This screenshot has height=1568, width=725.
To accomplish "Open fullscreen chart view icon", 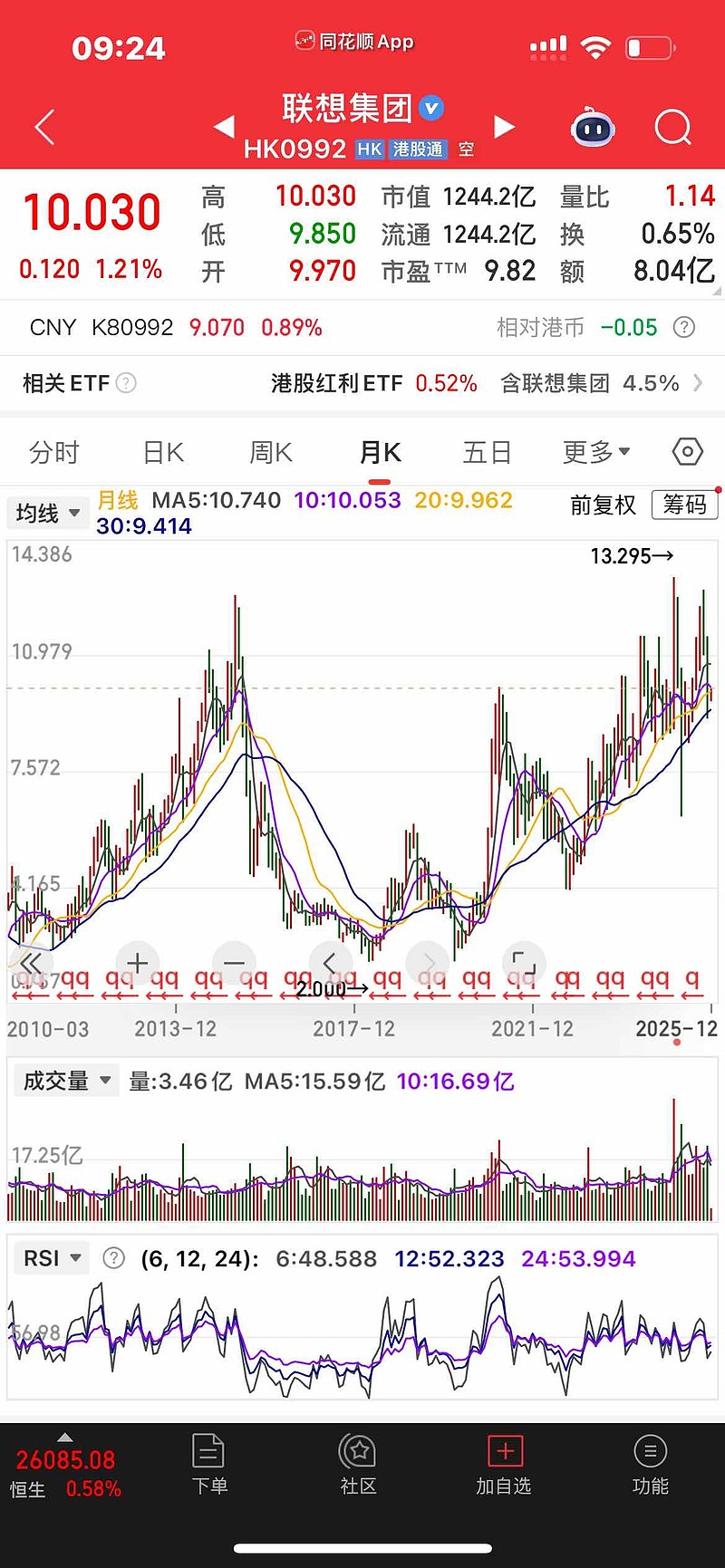I will pyautogui.click(x=524, y=963).
